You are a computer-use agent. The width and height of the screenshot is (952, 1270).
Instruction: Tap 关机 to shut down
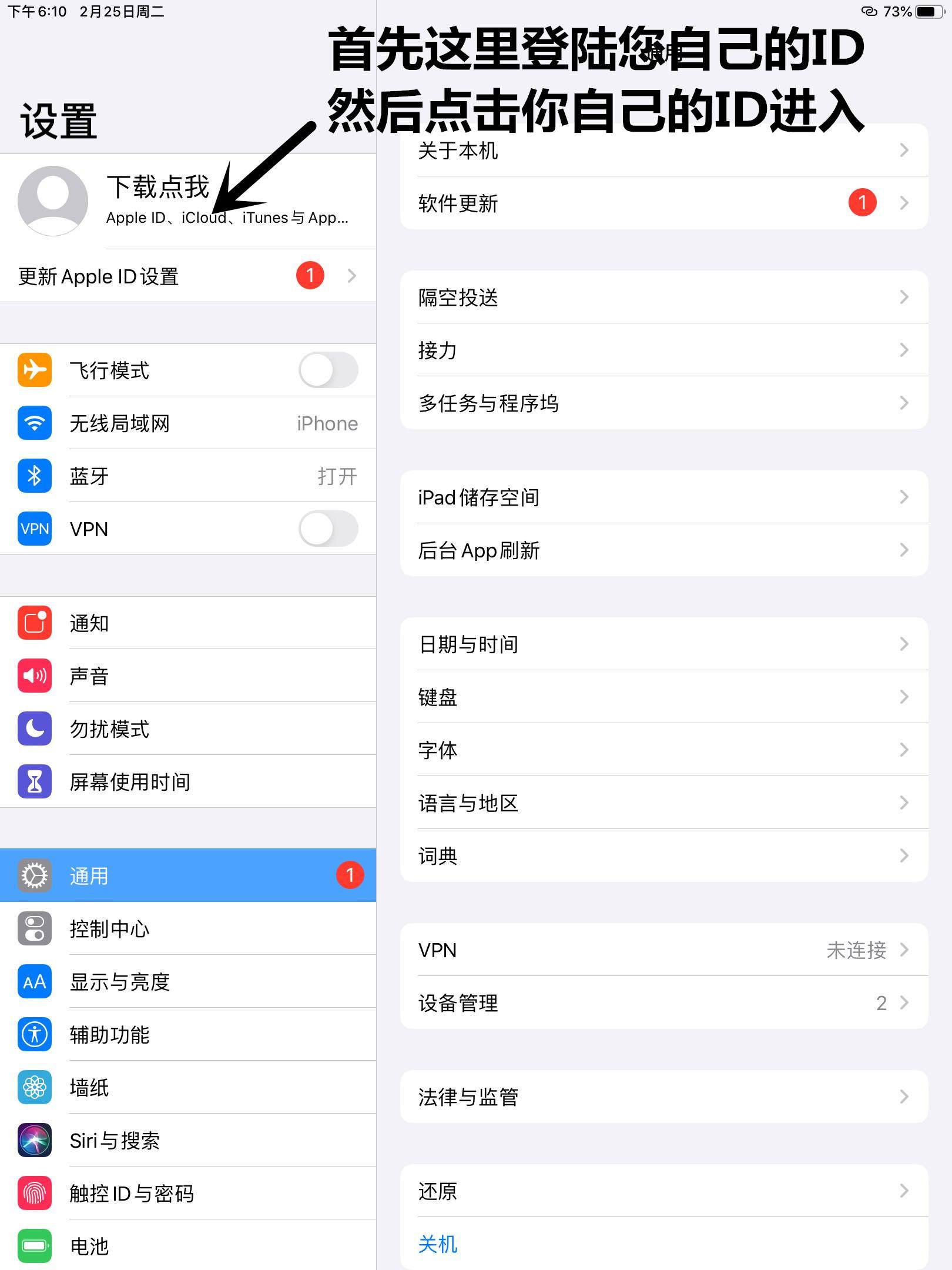(x=438, y=1244)
